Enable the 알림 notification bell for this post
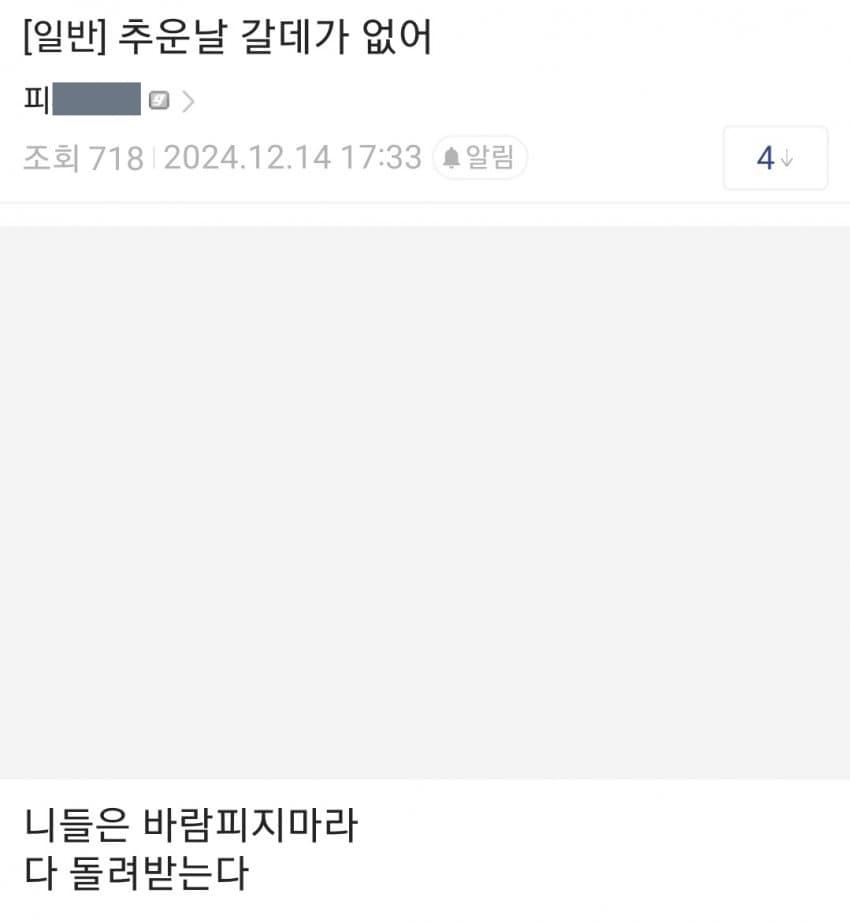Image resolution: width=850 pixels, height=923 pixels. (x=480, y=158)
